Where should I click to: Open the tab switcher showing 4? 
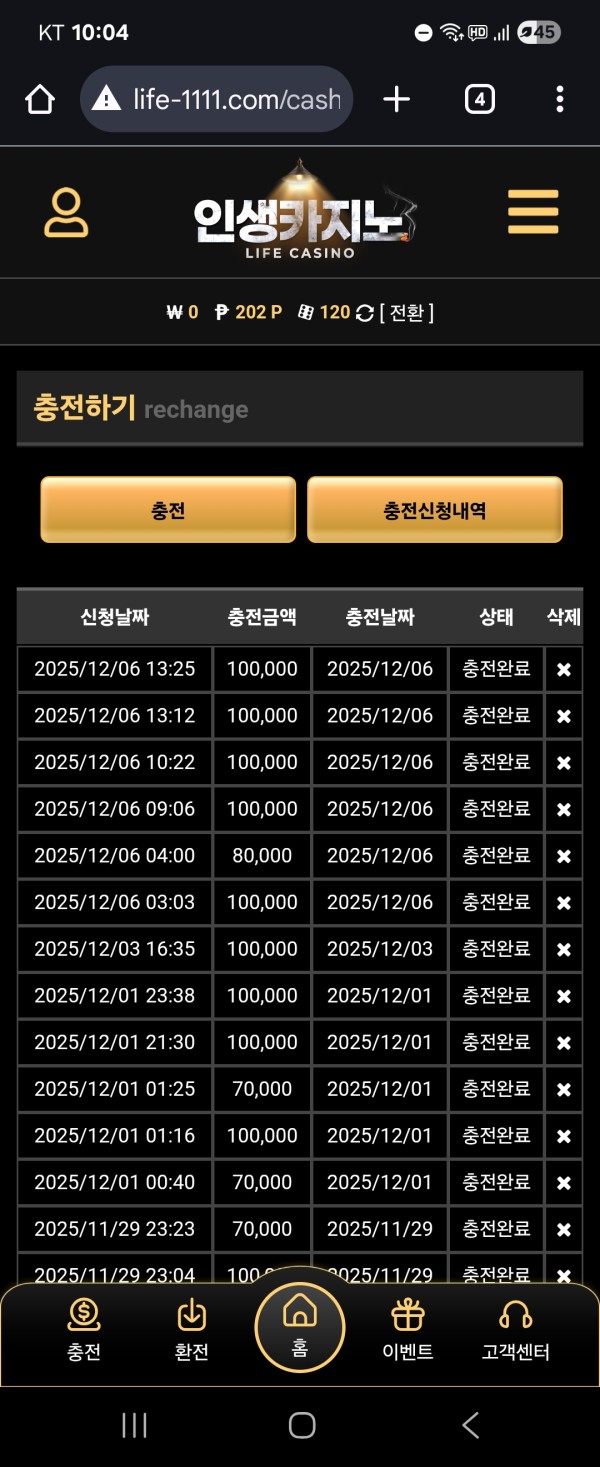point(480,99)
